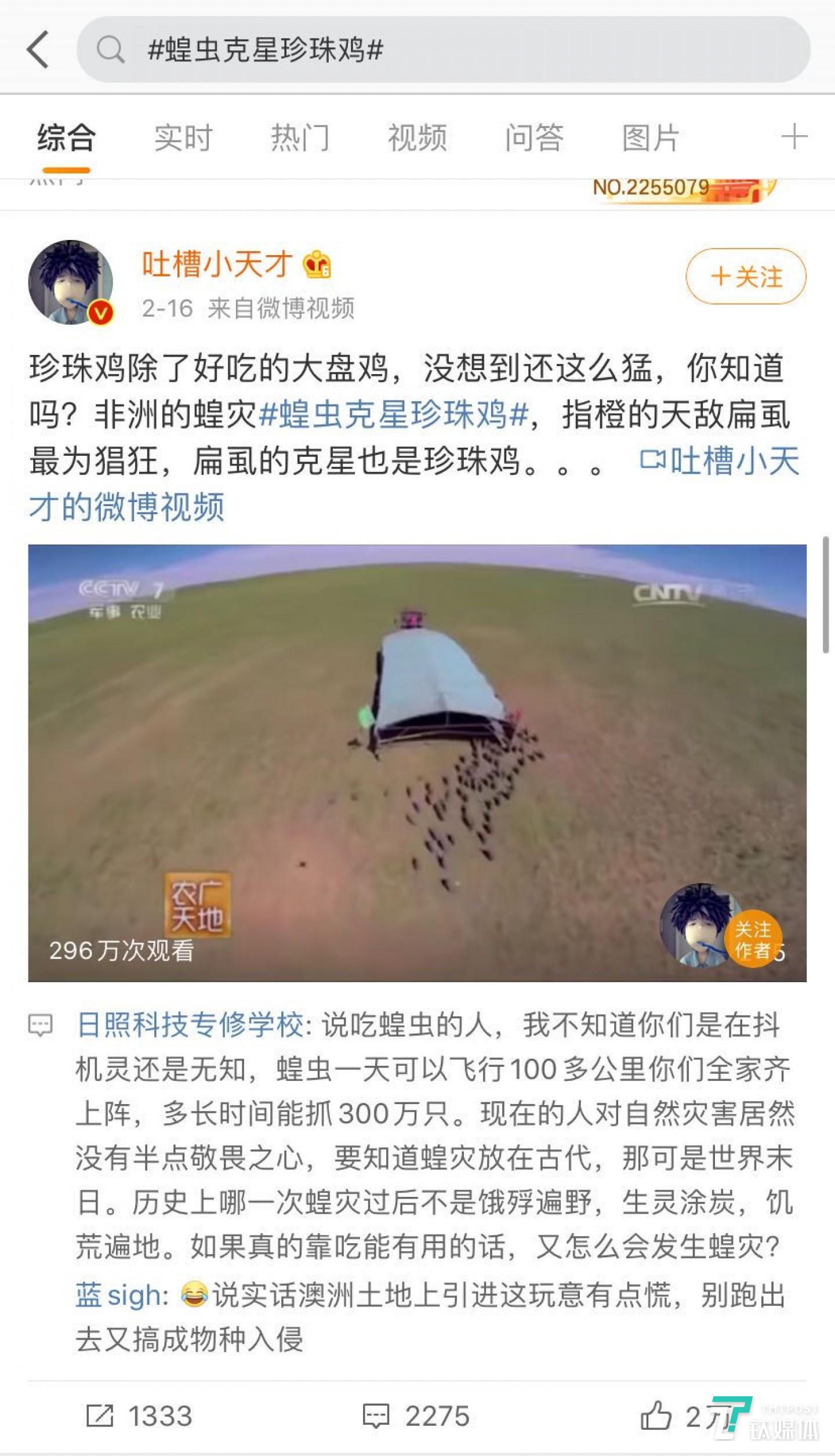Viewport: 835px width, 1456px height.
Task: Open the 2275 comments
Action: [416, 1417]
